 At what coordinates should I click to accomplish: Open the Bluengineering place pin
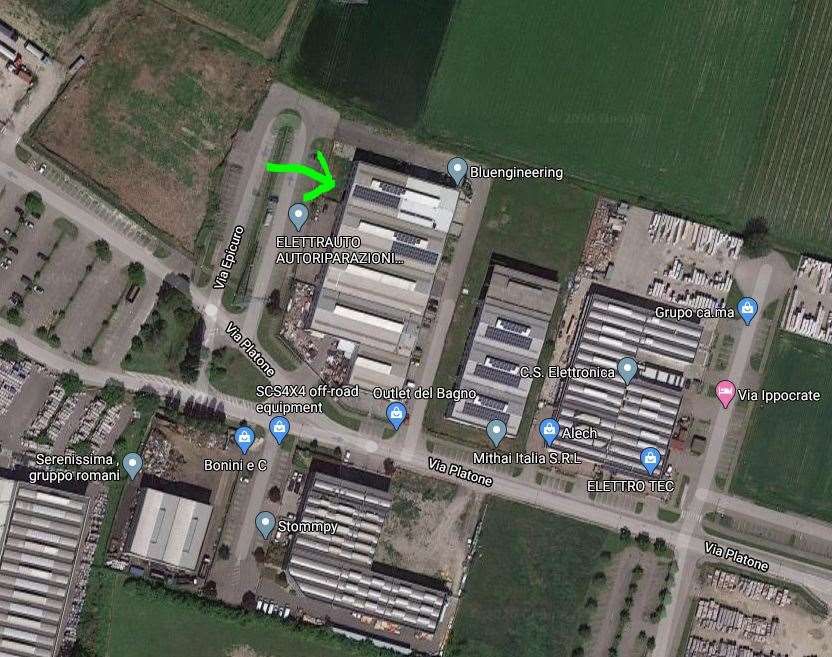click(457, 169)
